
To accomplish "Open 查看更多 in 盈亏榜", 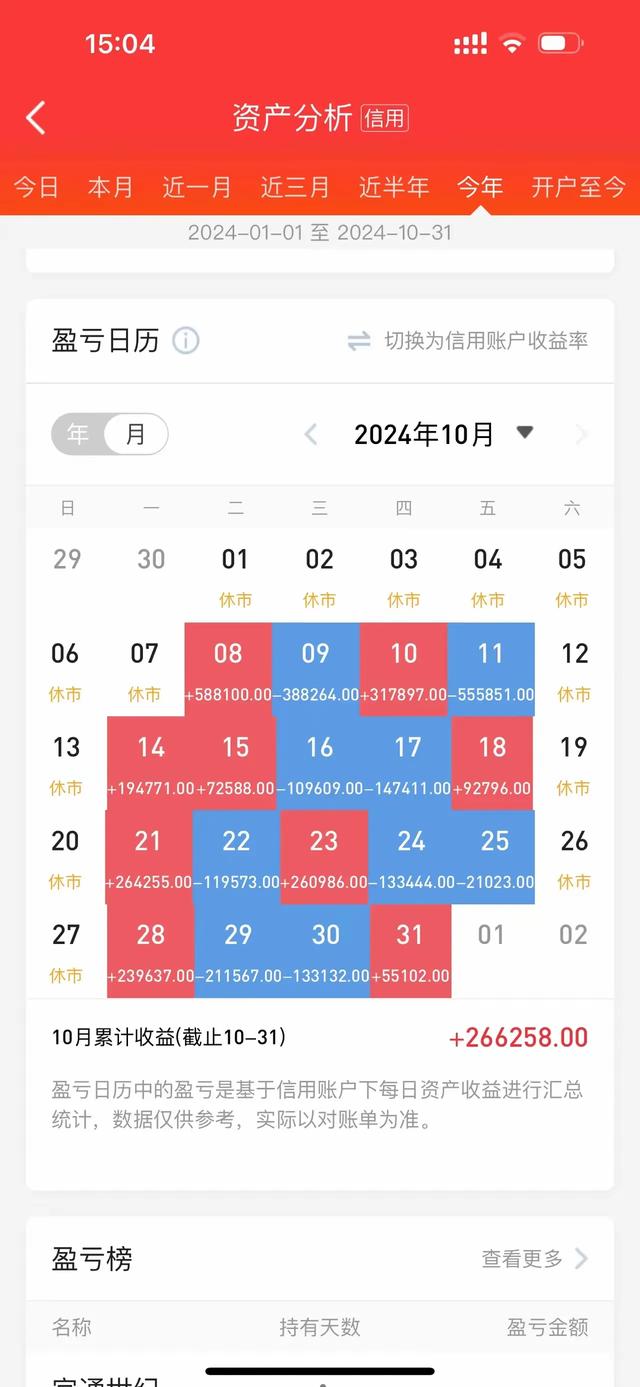I will point(535,1259).
